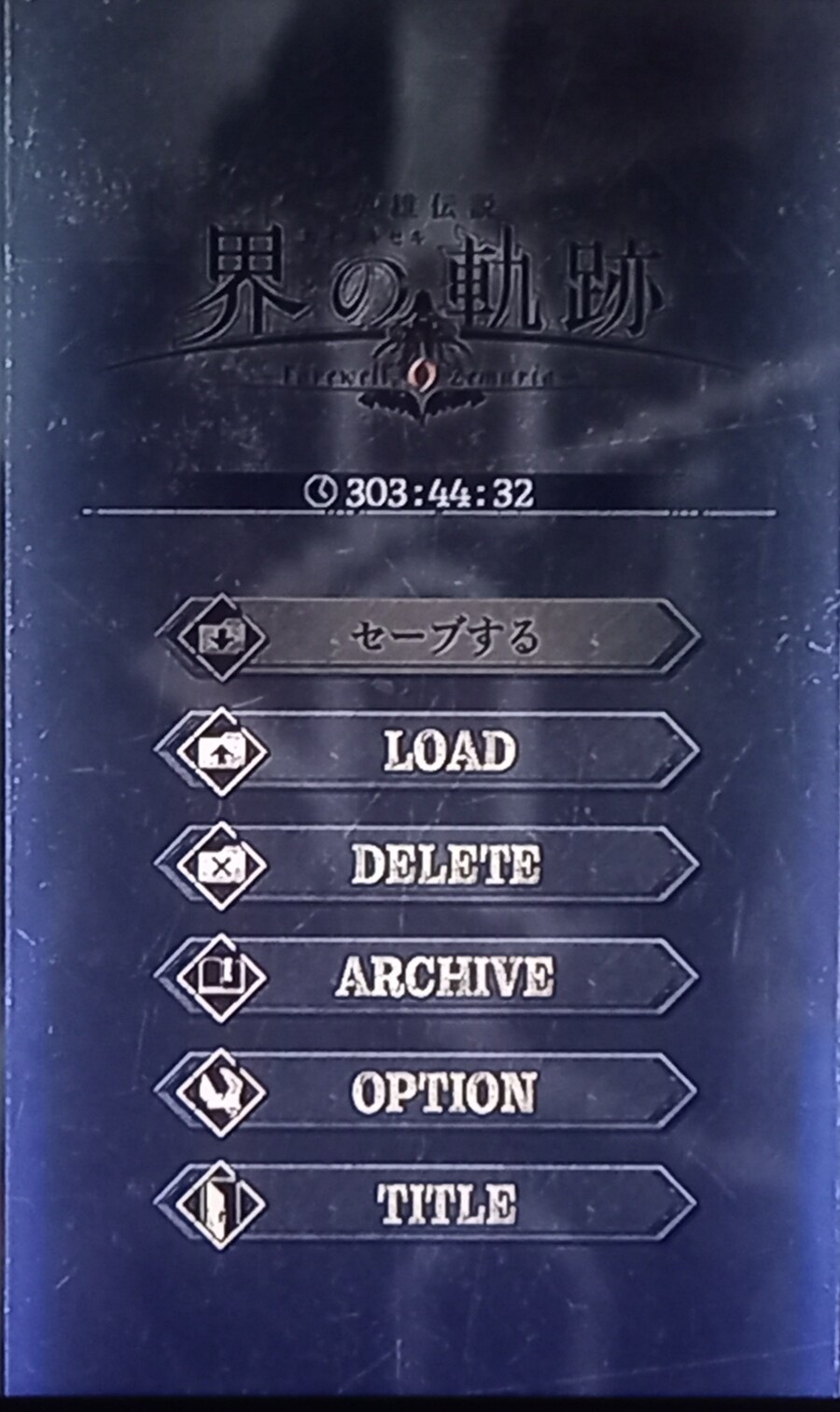Go to OPTION settings
840x1412 pixels.
point(444,1091)
